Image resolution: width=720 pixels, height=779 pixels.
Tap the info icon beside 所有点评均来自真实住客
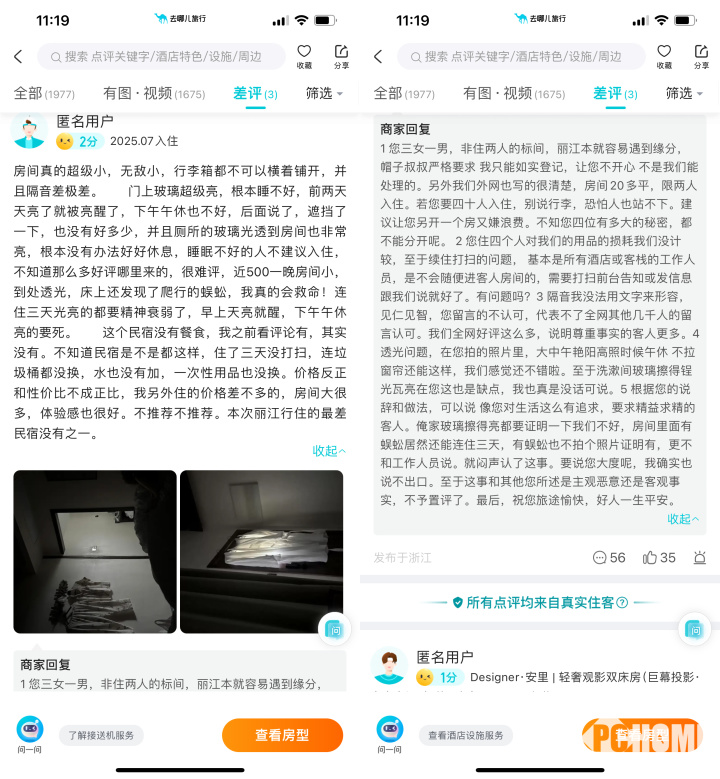click(623, 603)
